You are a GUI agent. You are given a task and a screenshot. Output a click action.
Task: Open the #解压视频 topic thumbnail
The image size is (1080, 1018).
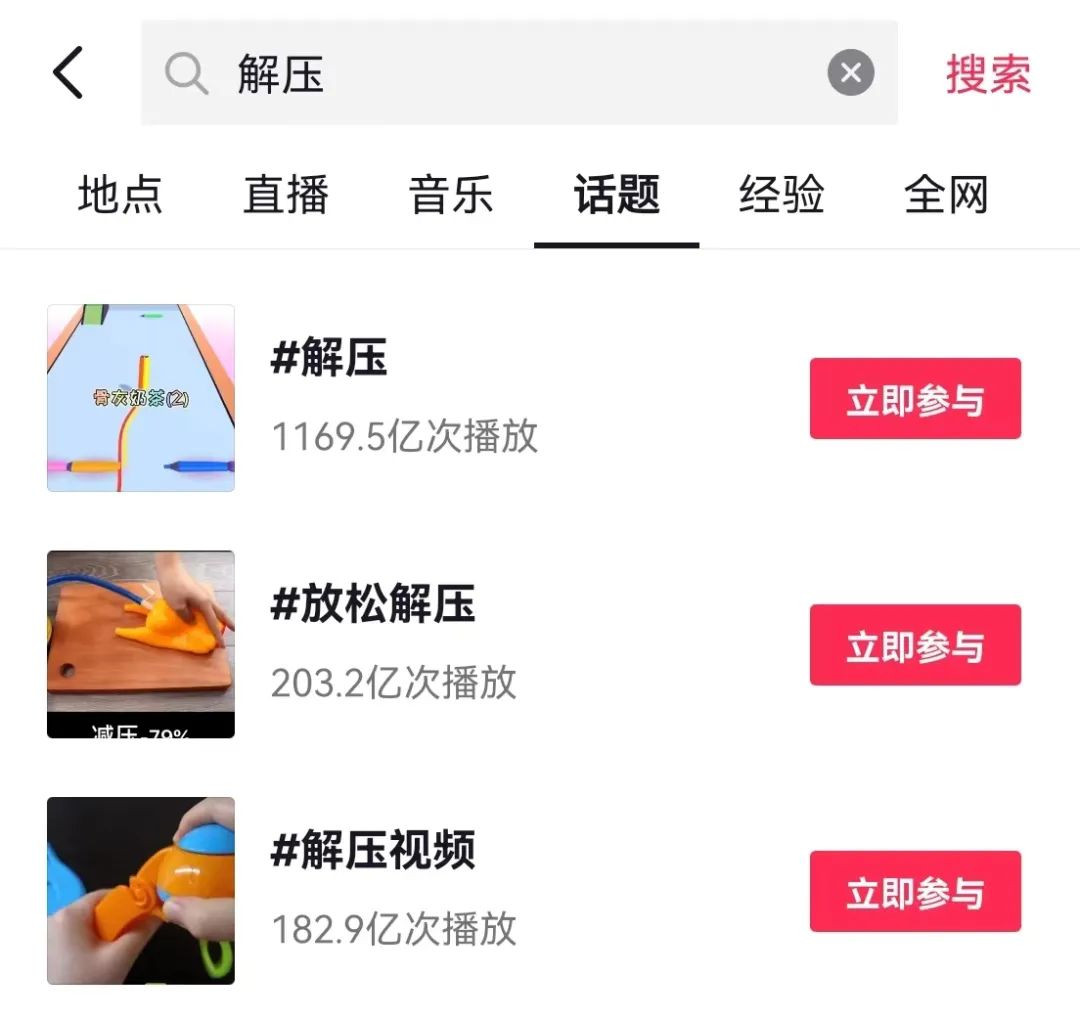tap(141, 890)
